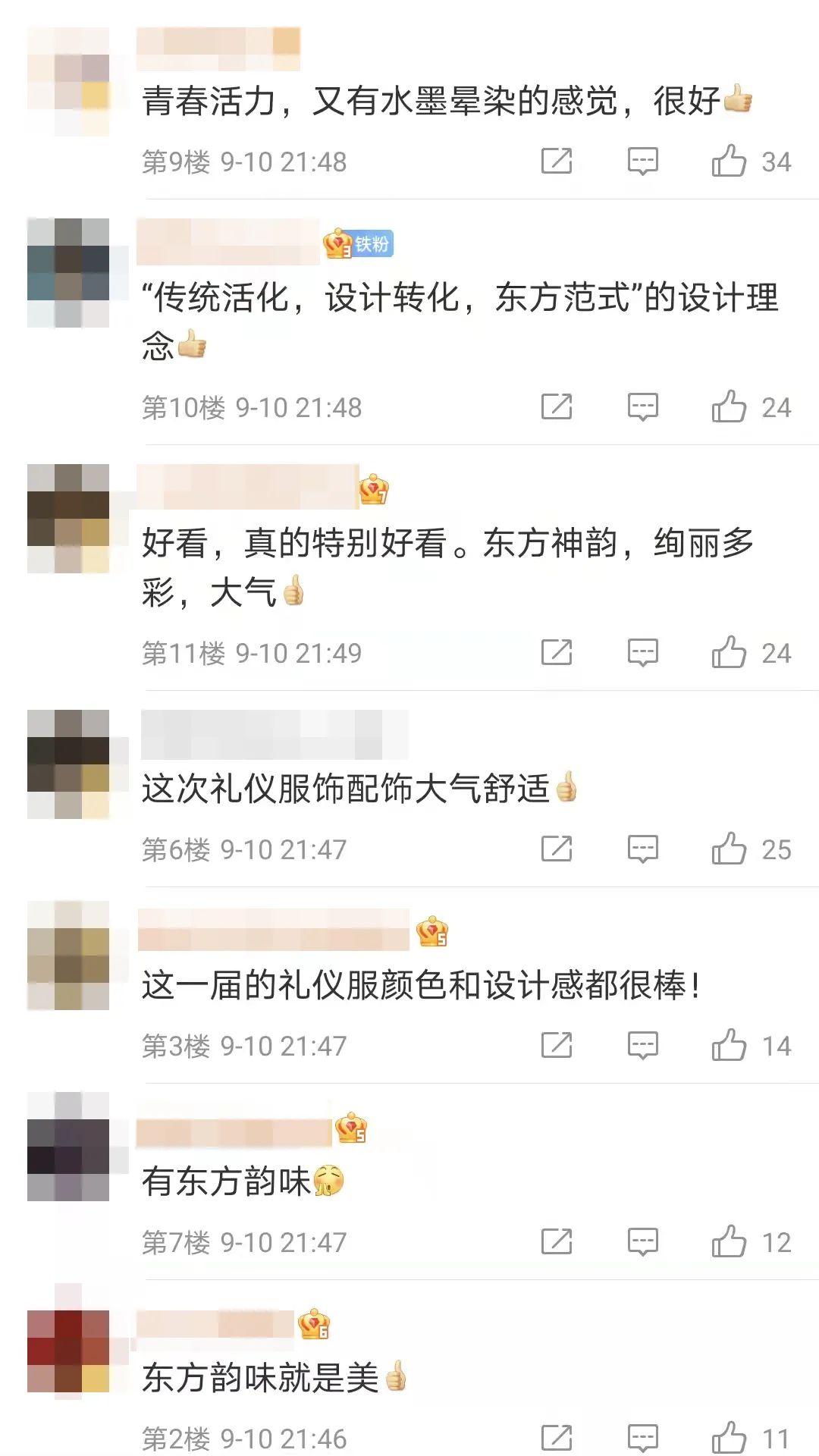
Task: Open avatar of the 铁粉 badge commenter
Action: (x=68, y=273)
